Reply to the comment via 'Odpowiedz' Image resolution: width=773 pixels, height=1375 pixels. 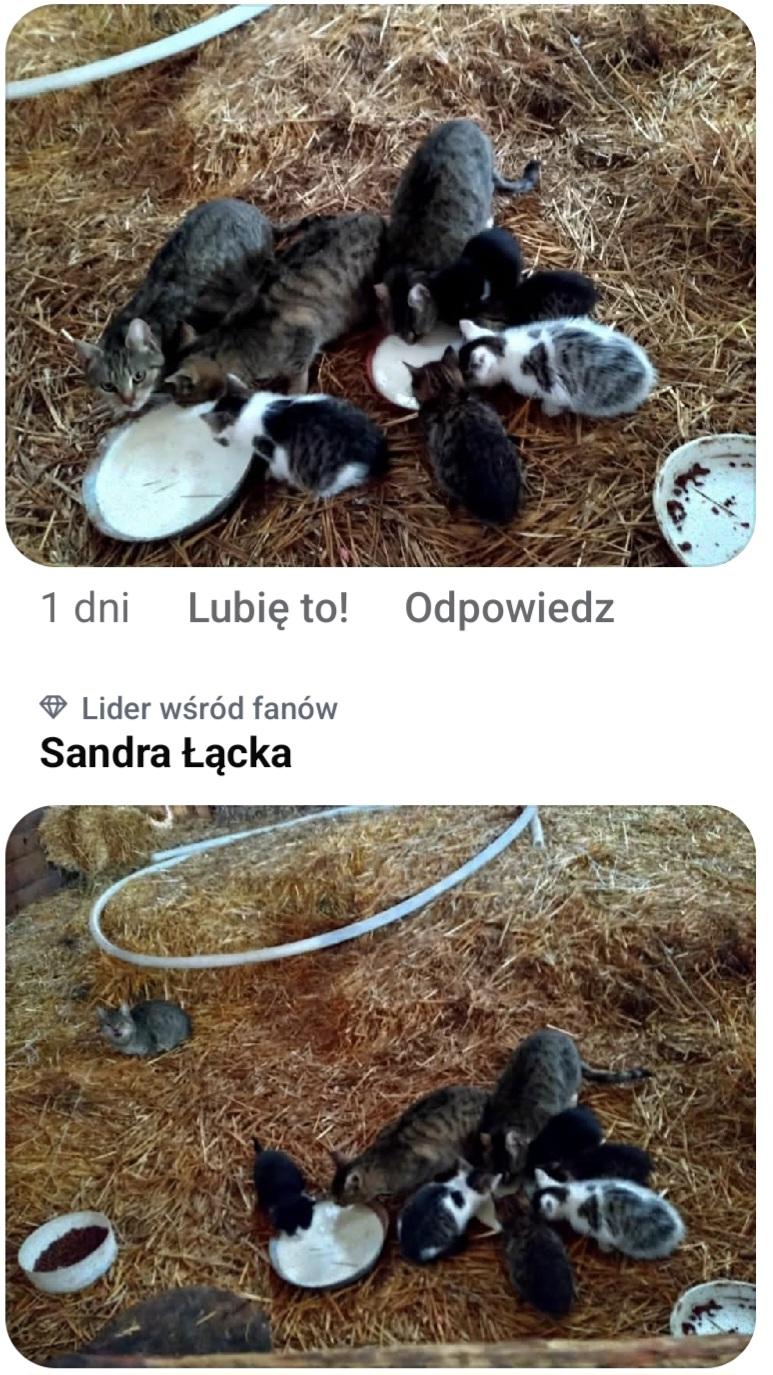point(509,608)
